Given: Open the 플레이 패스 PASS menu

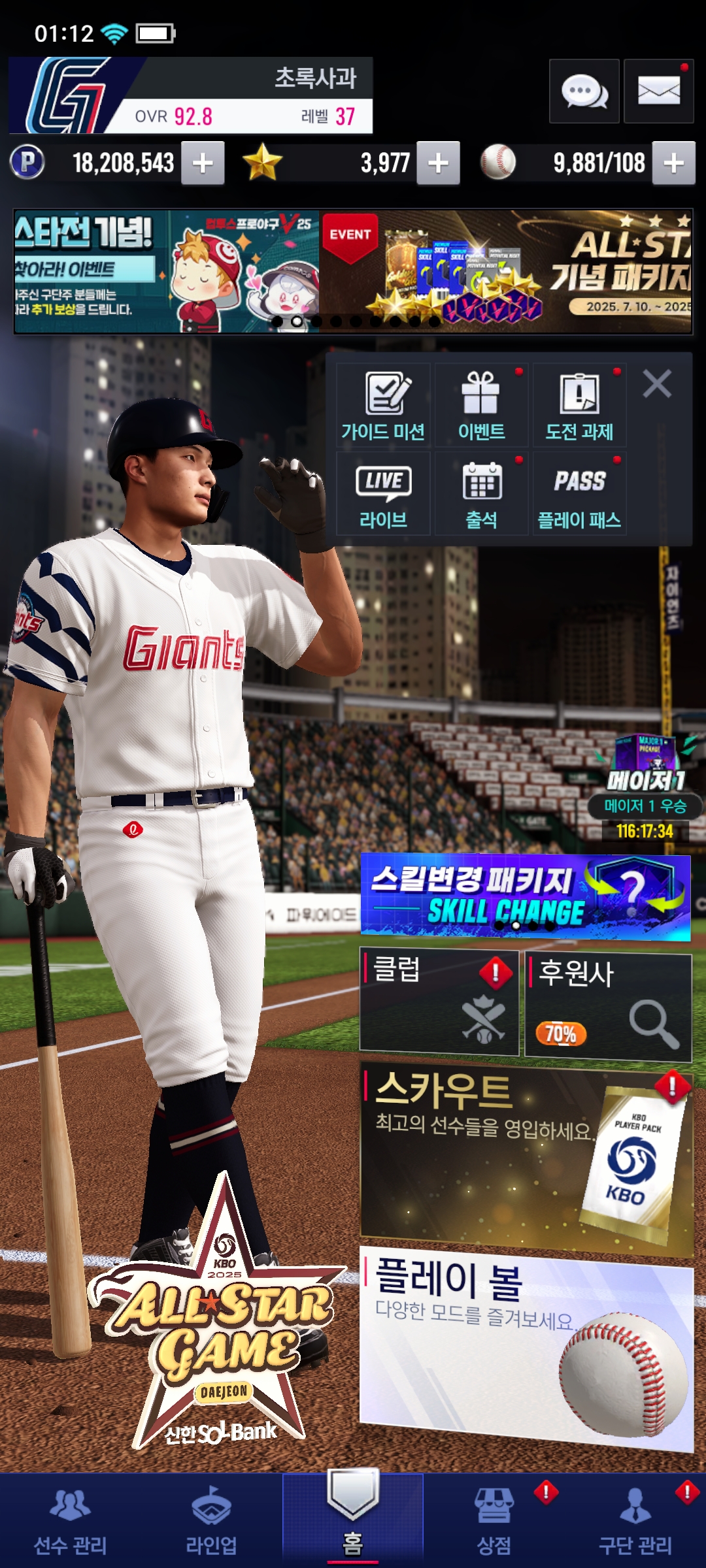Looking at the screenshot, I should coord(579,494).
